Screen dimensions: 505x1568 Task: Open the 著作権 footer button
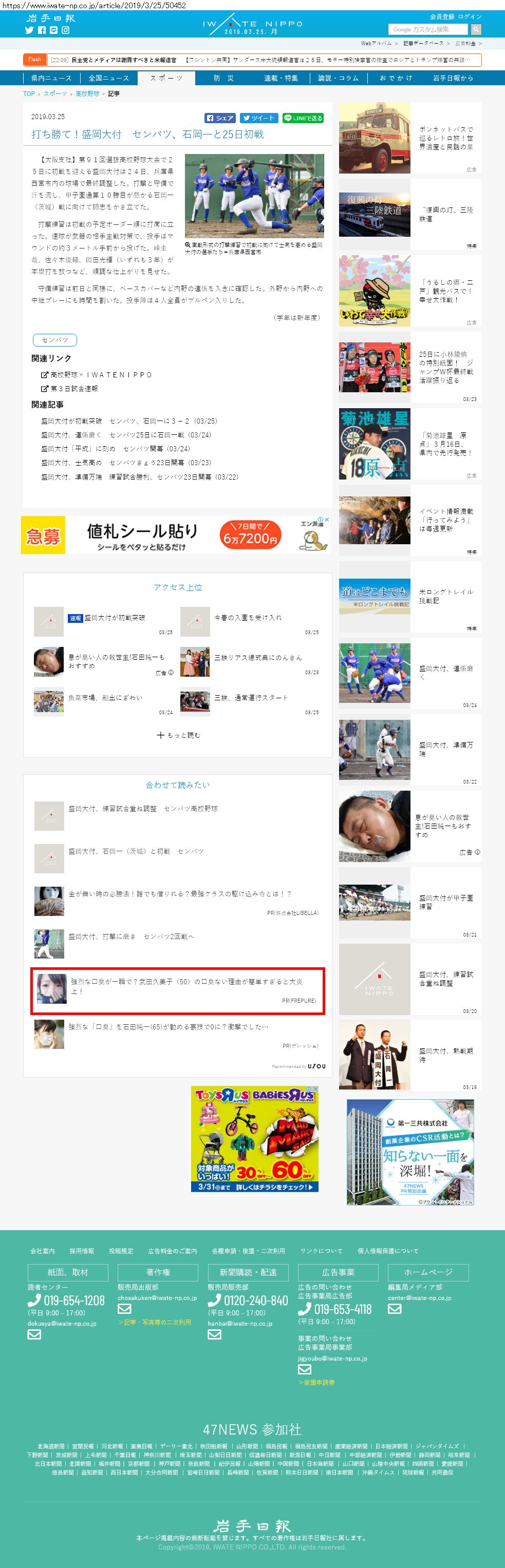pos(158,1272)
